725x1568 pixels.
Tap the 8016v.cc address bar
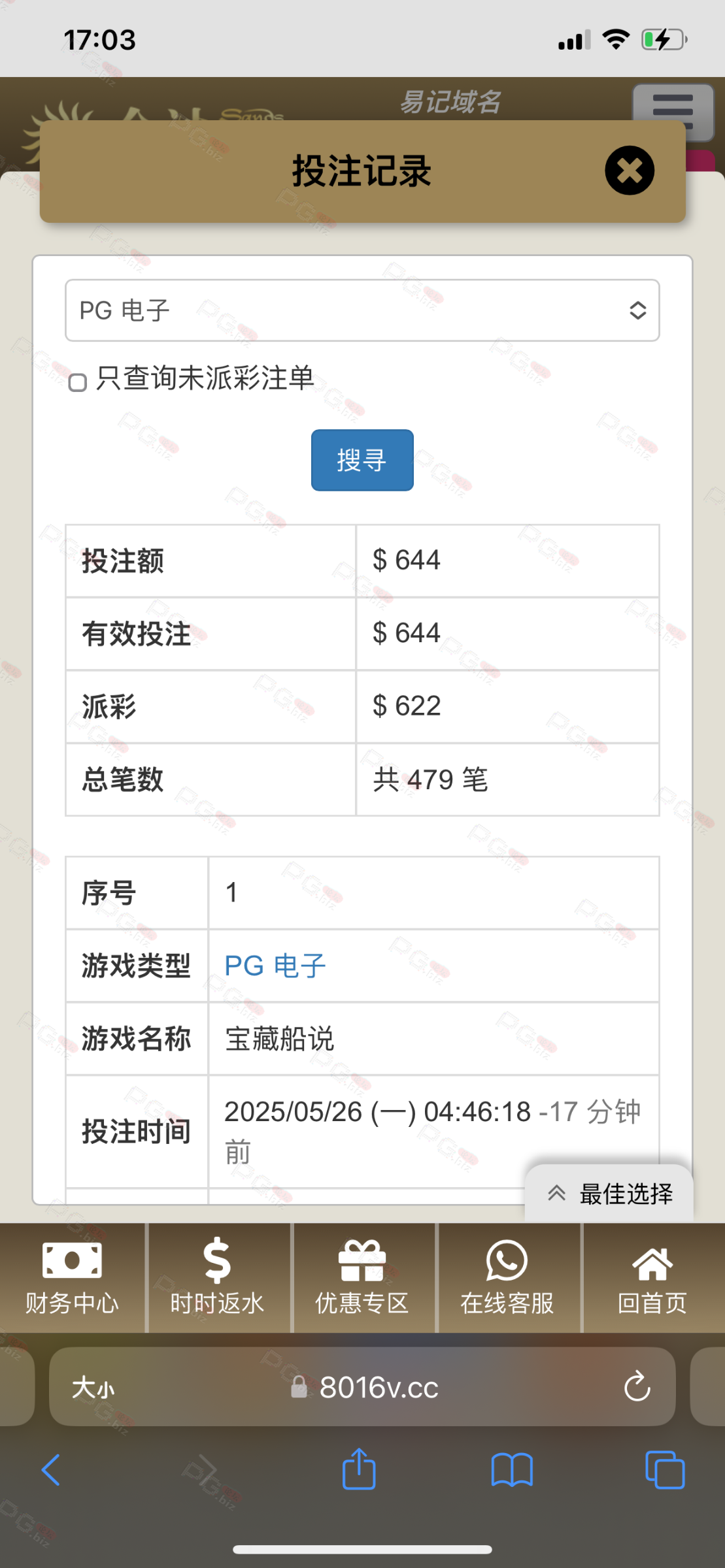[x=362, y=1386]
